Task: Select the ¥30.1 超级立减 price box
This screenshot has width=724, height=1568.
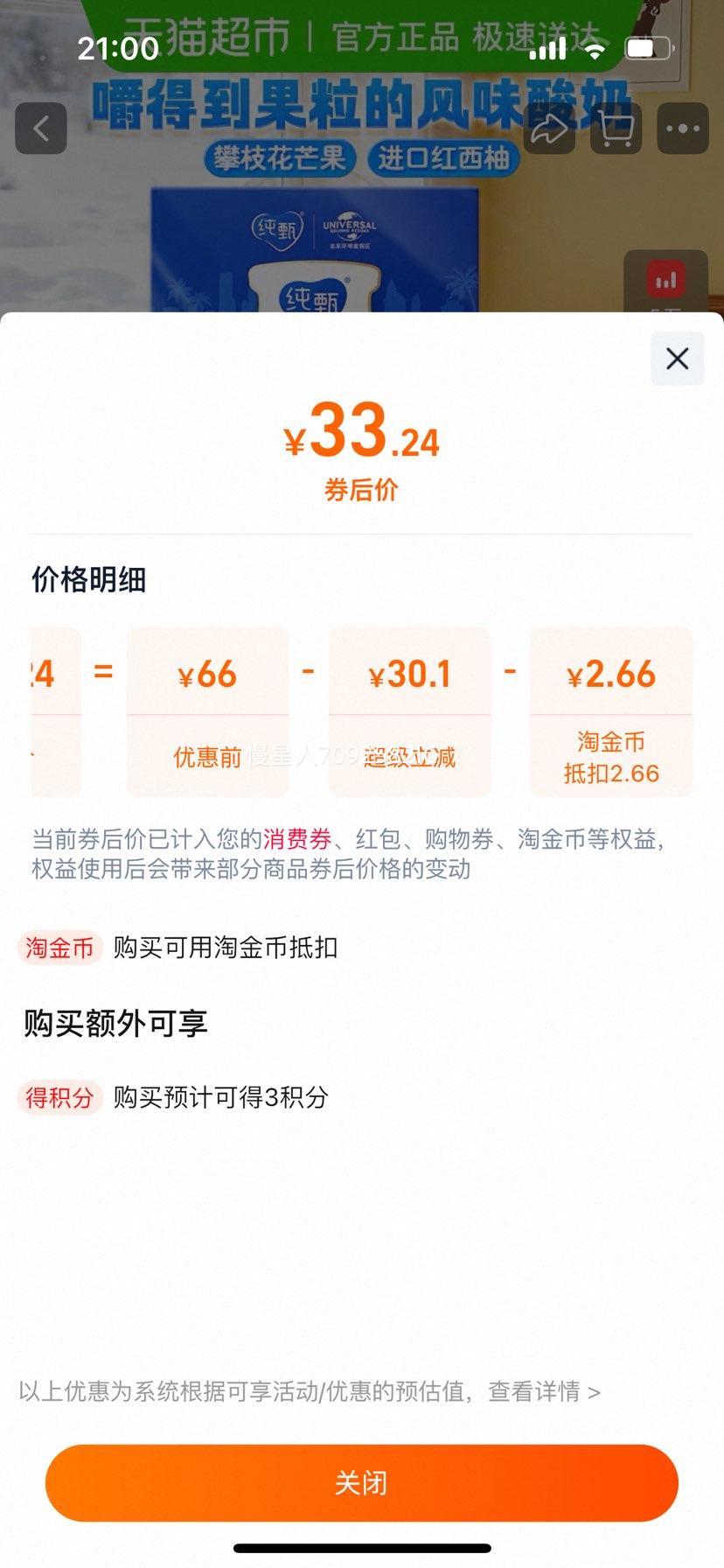Action: [x=410, y=710]
